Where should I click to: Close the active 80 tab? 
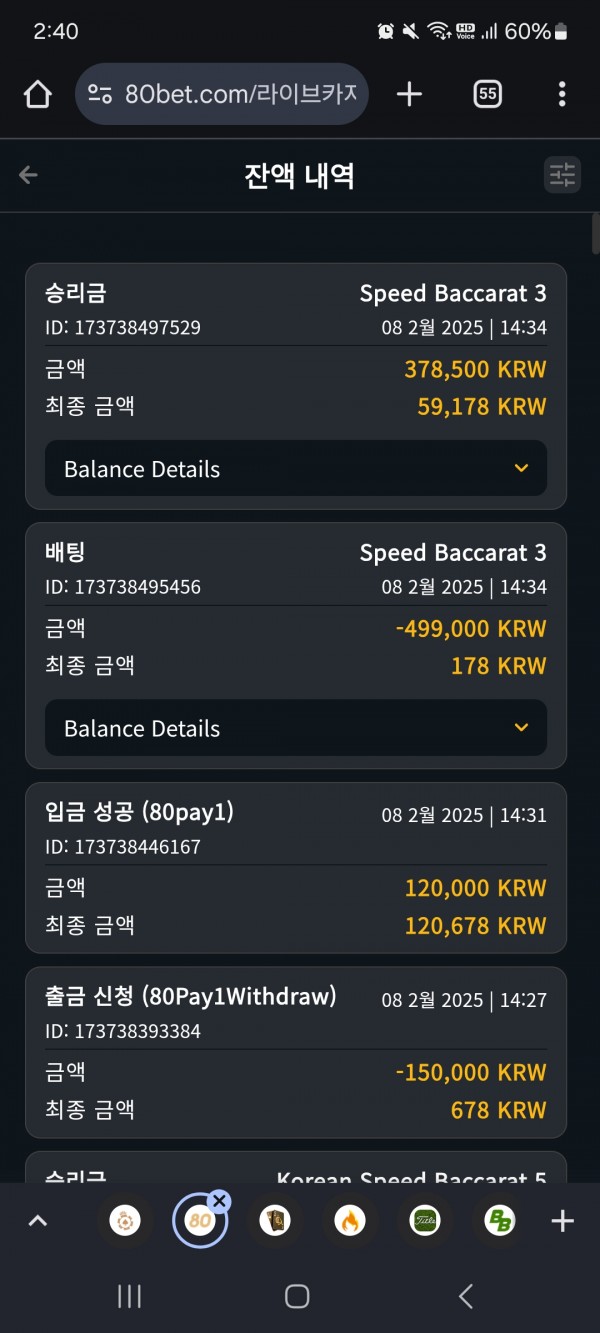coord(220,1201)
